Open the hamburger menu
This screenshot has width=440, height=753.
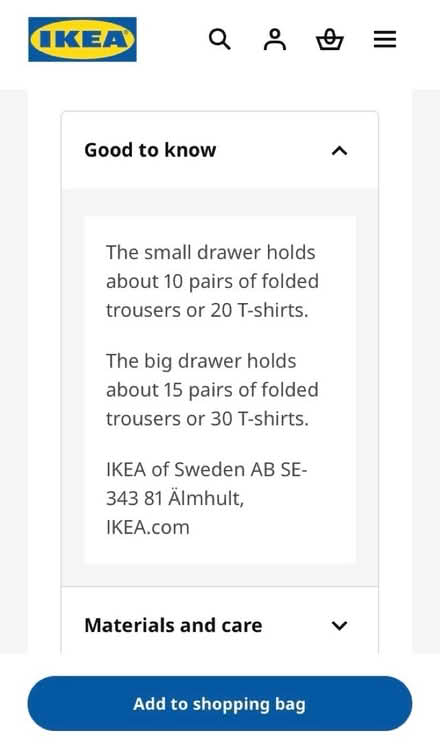point(385,39)
